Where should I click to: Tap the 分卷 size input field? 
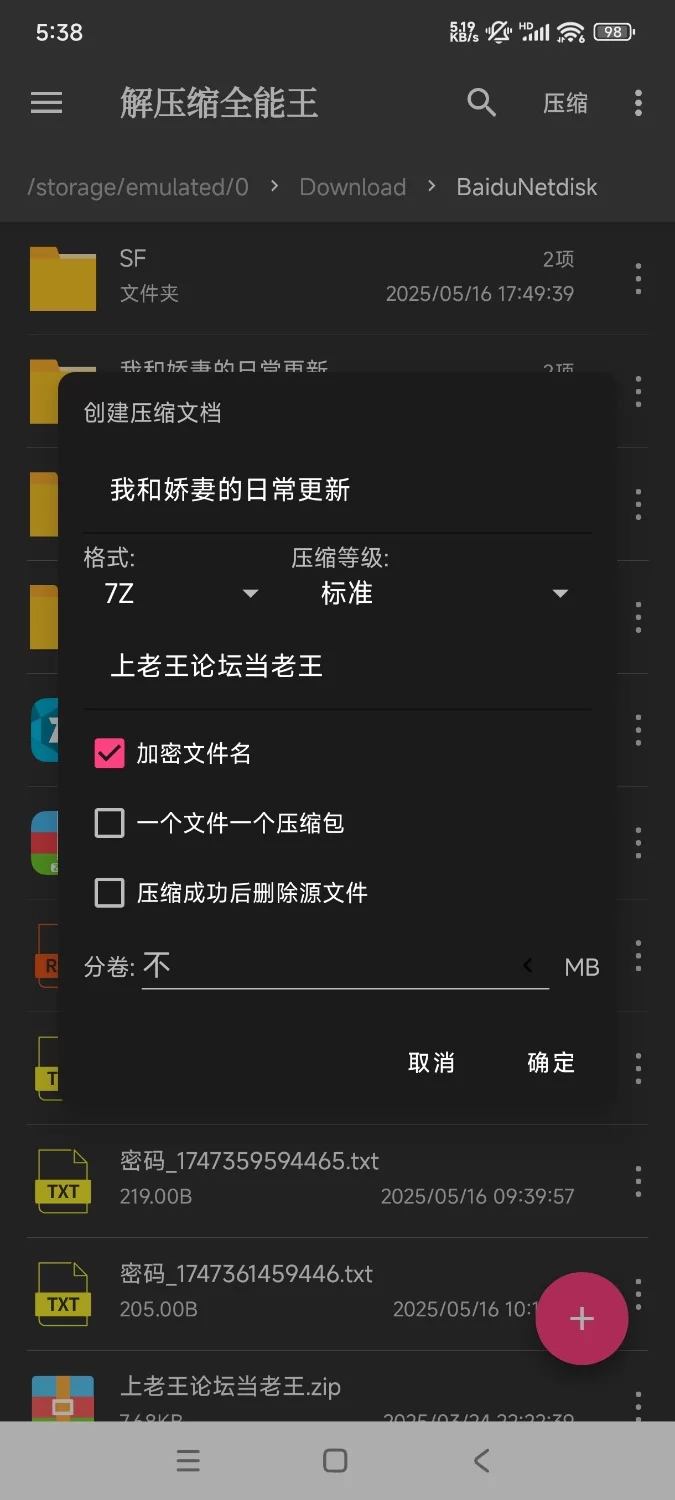point(345,965)
